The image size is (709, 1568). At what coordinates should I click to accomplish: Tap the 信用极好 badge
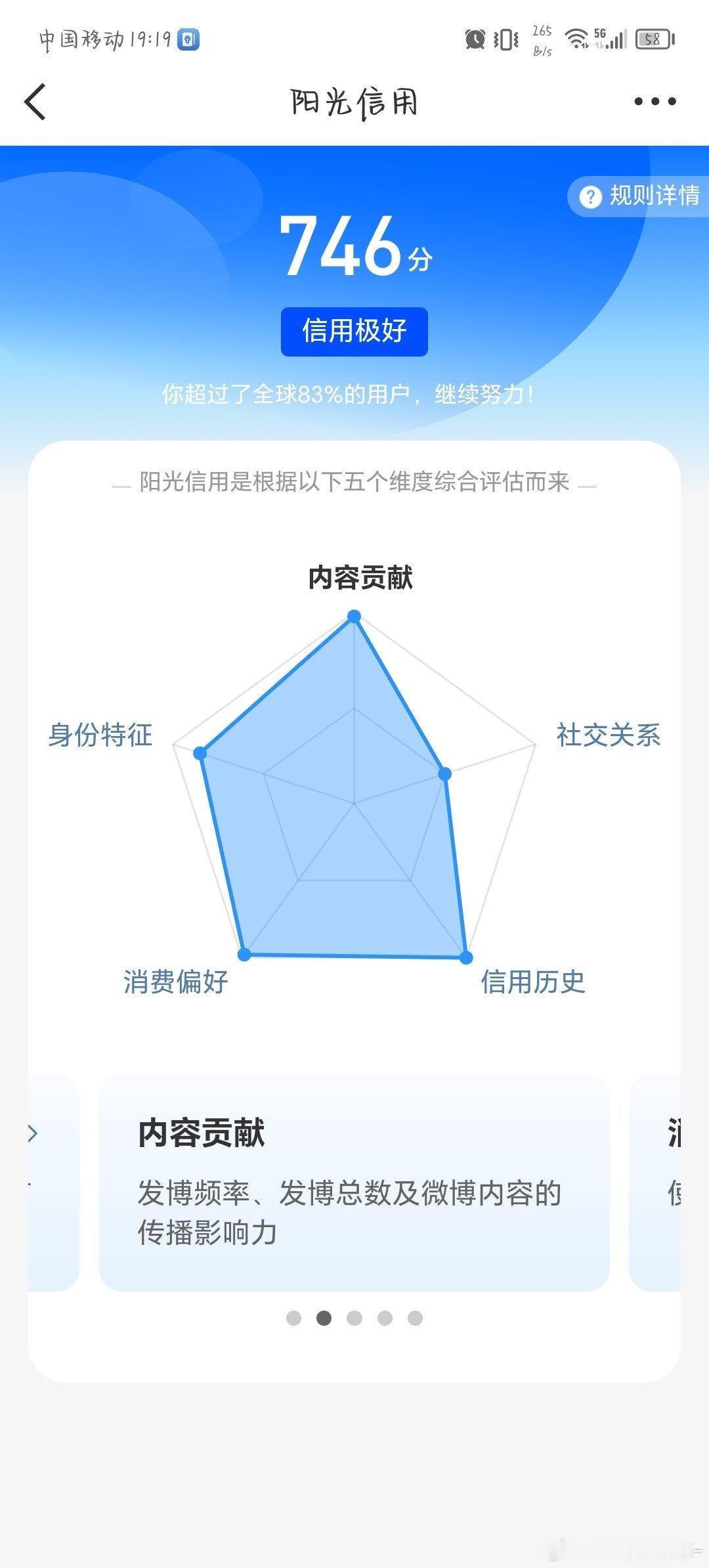pyautogui.click(x=354, y=332)
